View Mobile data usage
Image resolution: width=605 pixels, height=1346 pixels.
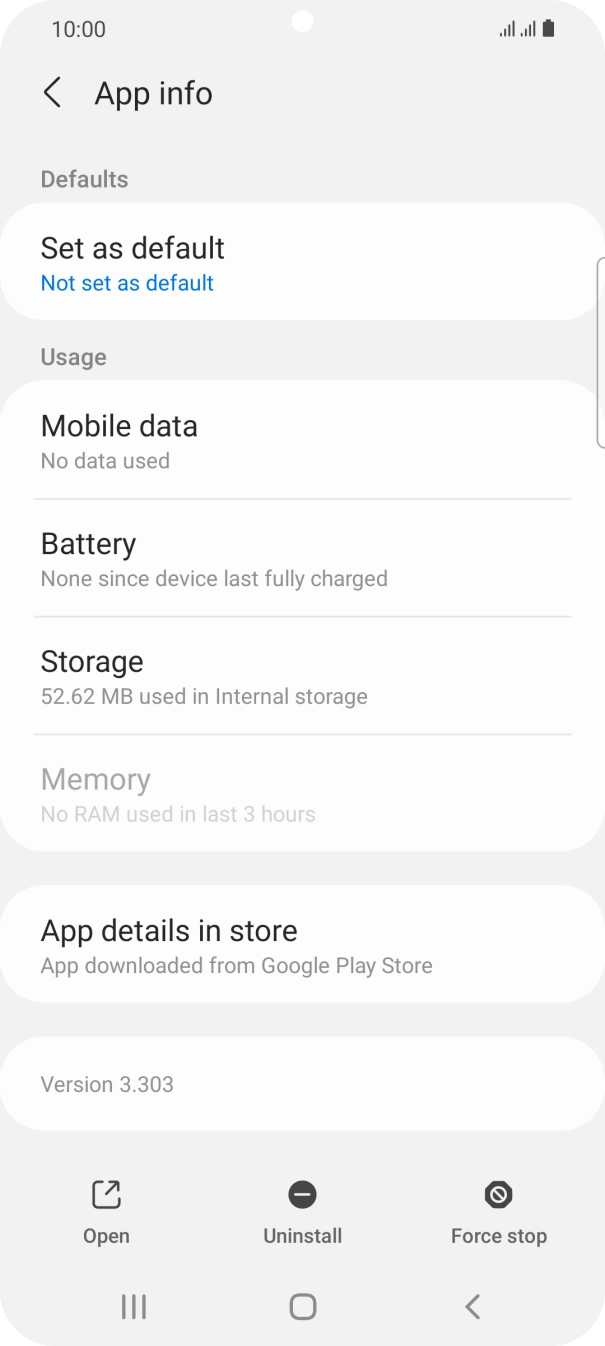click(300, 441)
